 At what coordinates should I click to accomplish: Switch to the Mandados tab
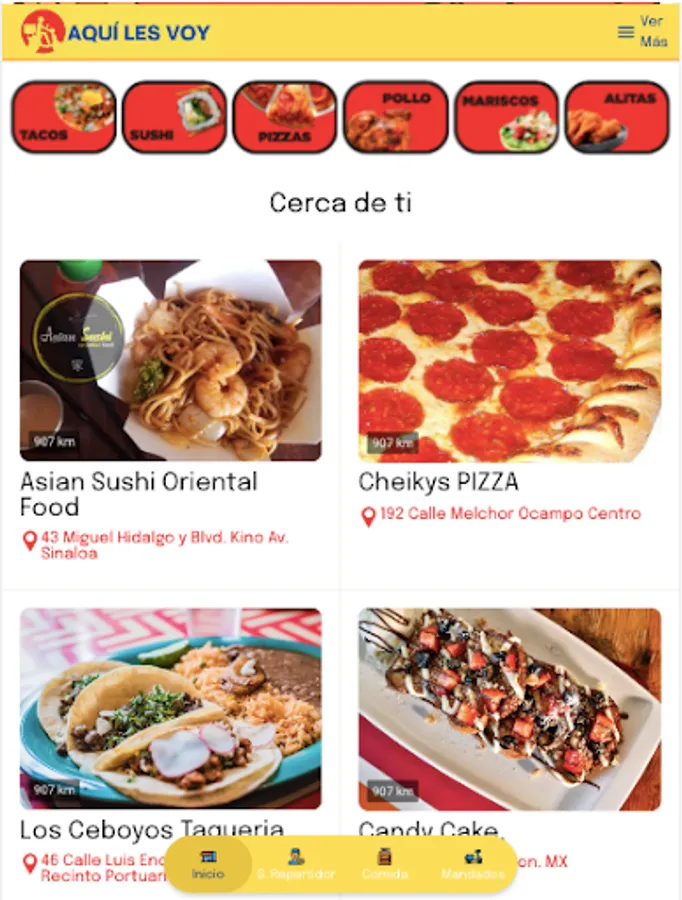point(473,865)
